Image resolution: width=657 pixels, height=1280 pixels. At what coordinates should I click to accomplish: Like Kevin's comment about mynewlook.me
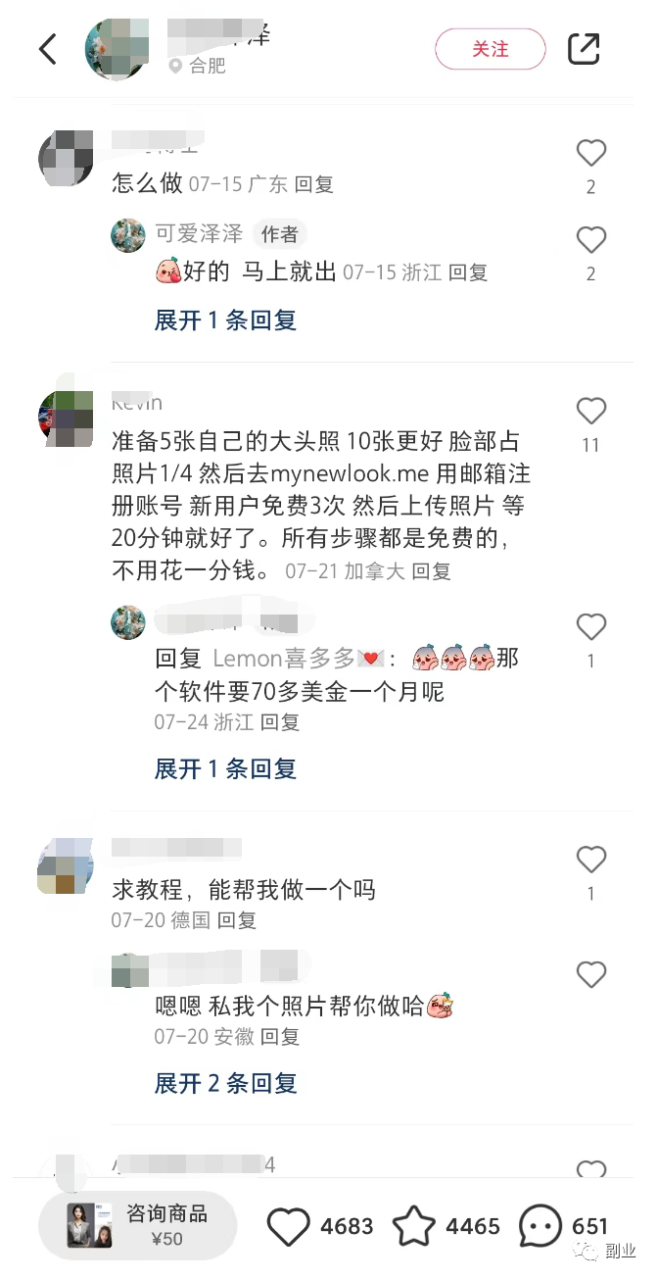point(591,411)
